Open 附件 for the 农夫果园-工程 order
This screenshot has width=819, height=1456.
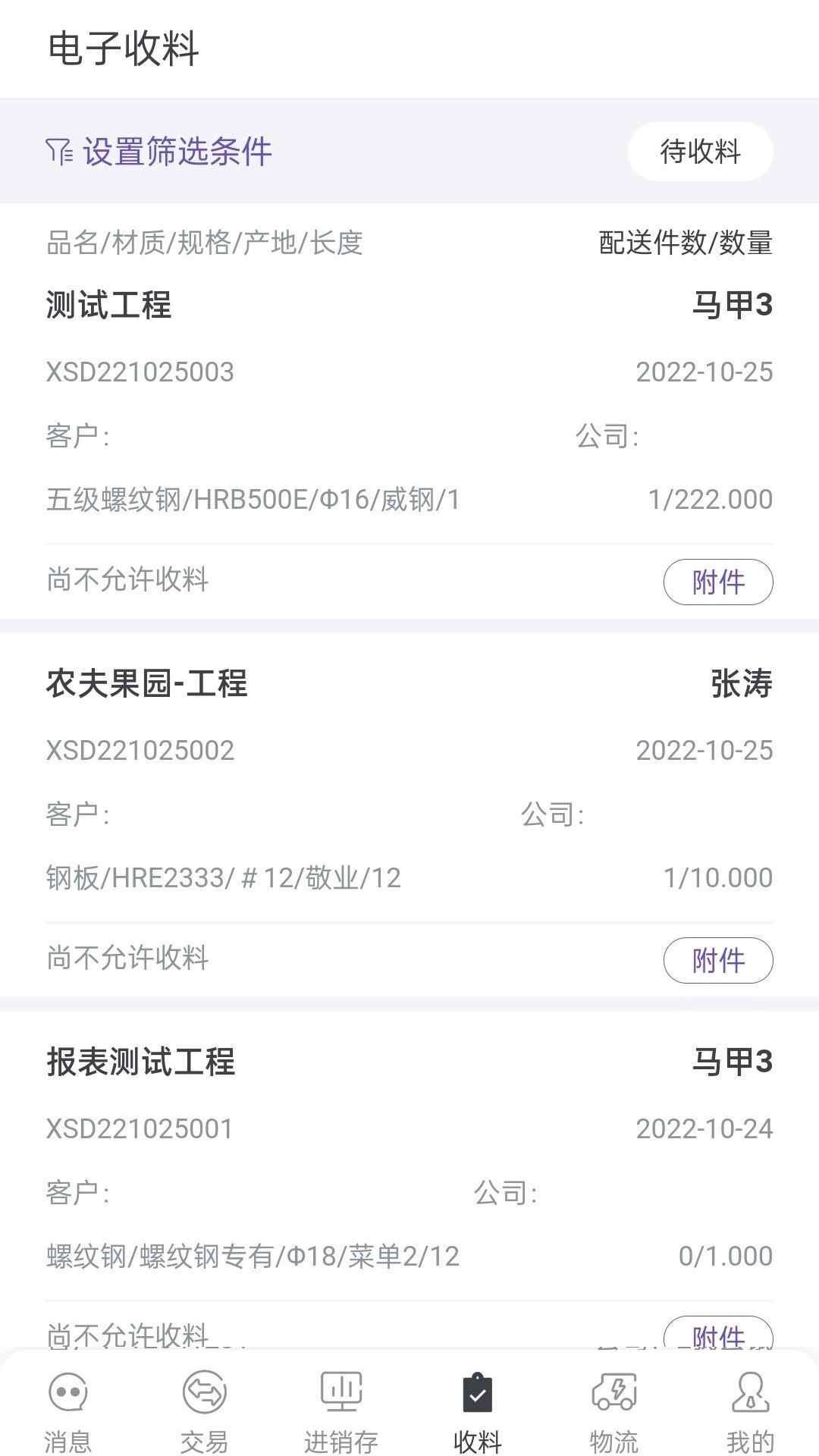718,960
